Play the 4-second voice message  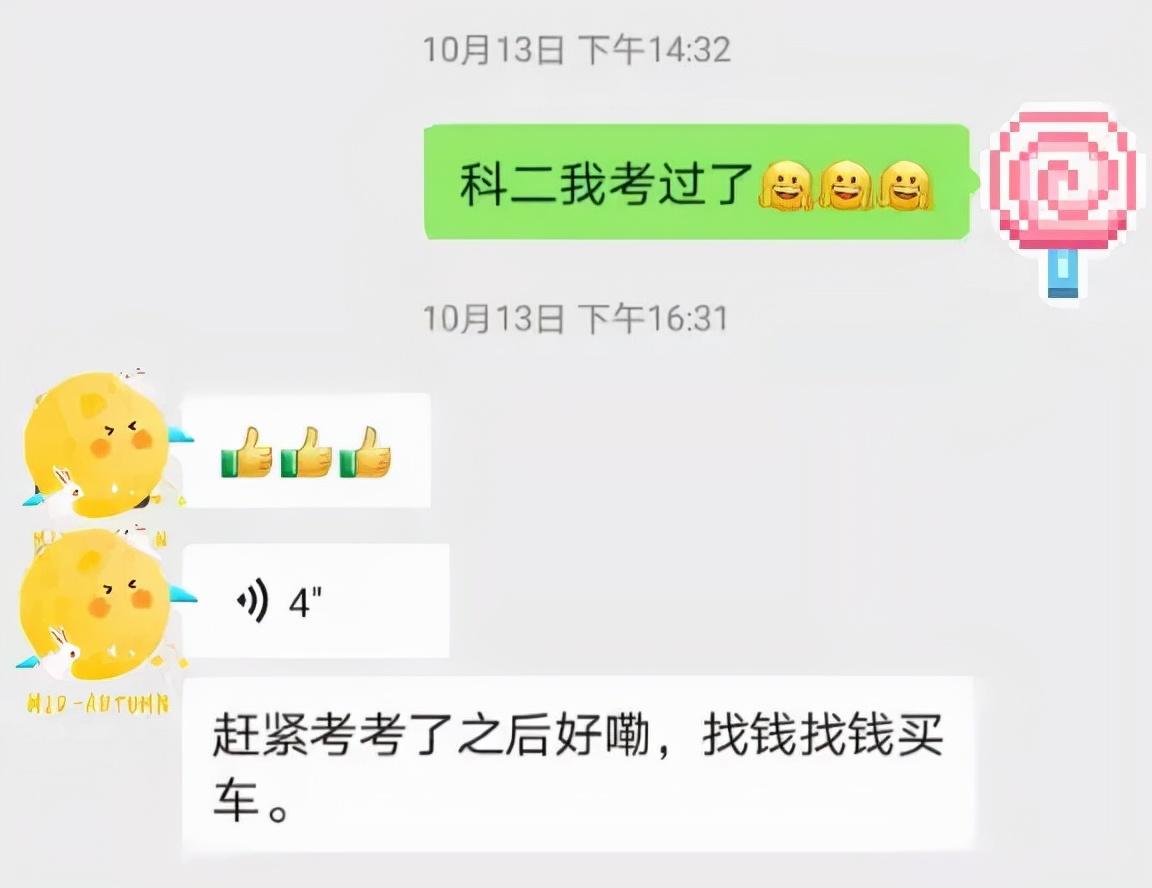315,601
